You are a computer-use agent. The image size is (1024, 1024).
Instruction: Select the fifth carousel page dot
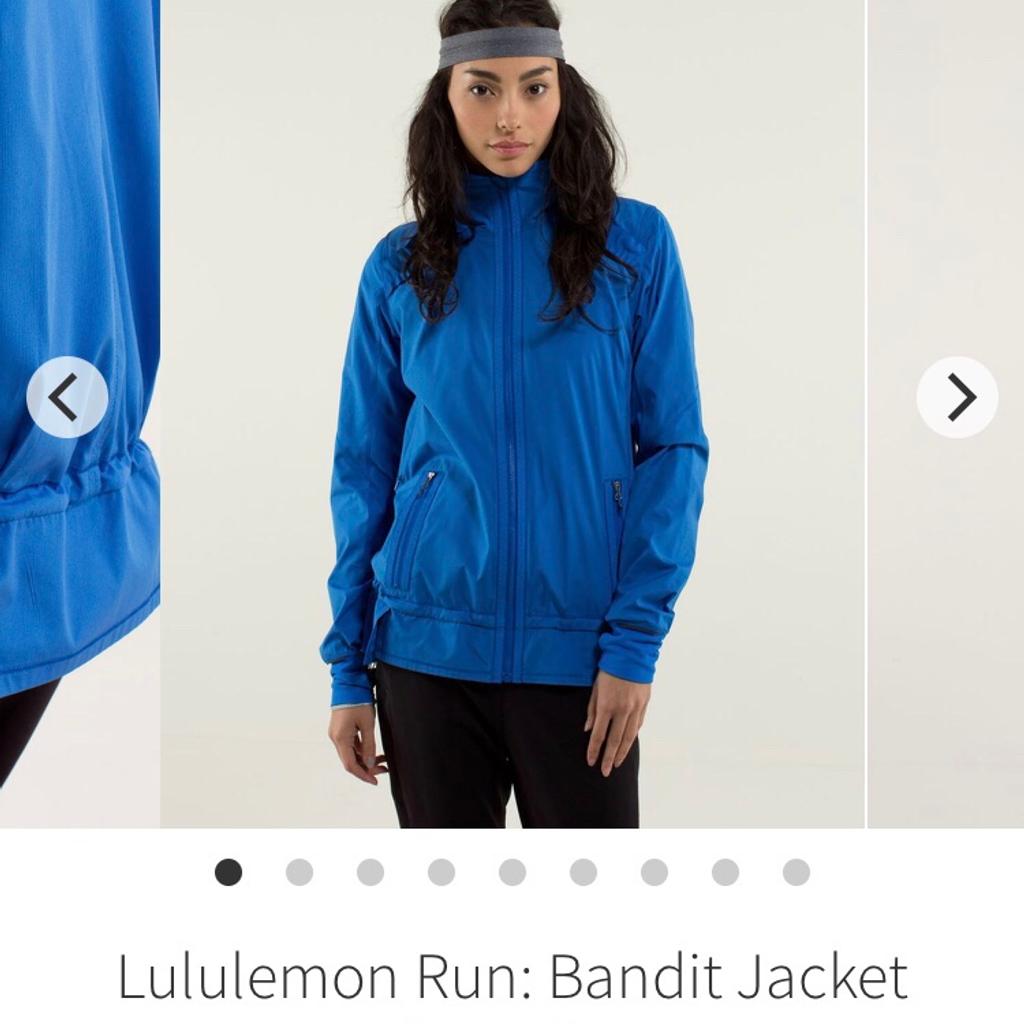(512, 872)
